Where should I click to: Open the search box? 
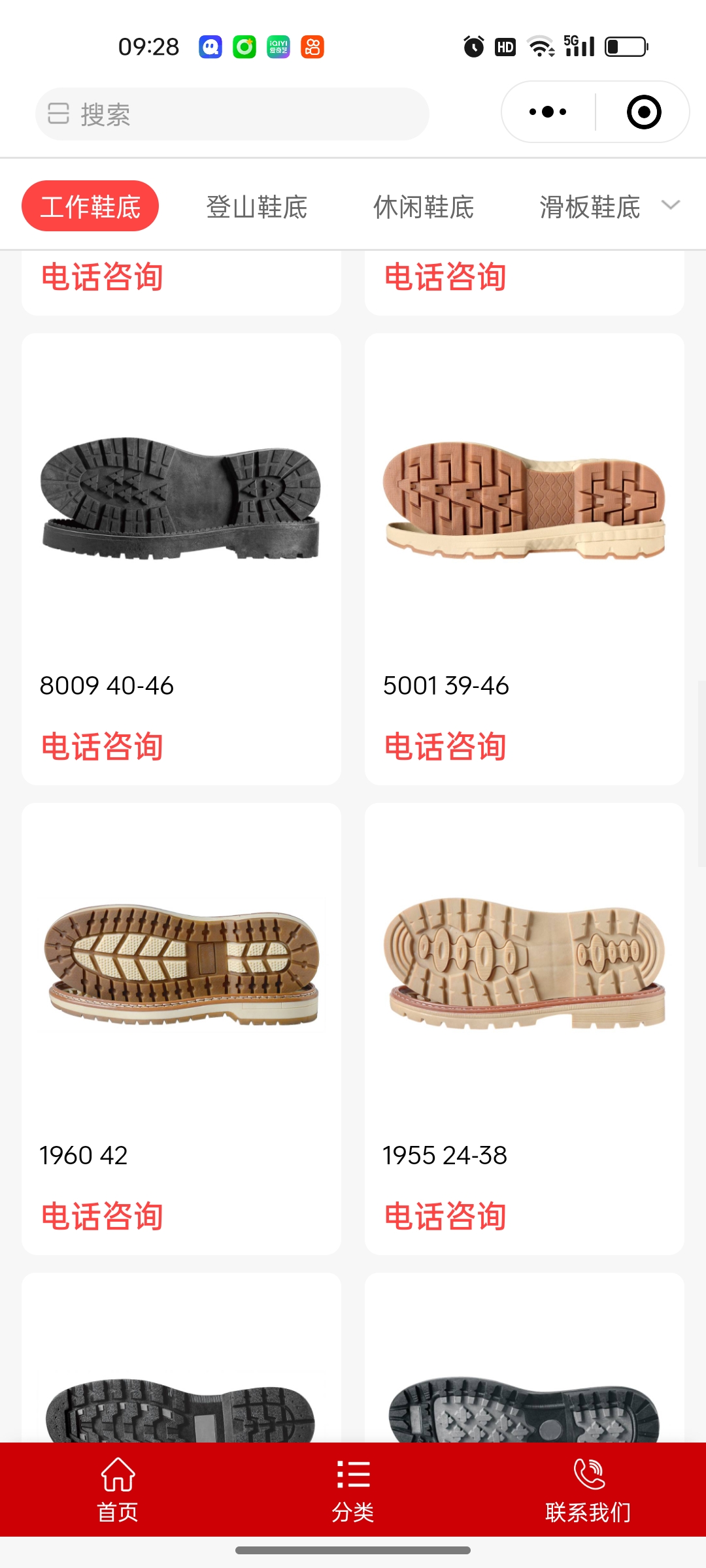[232, 114]
